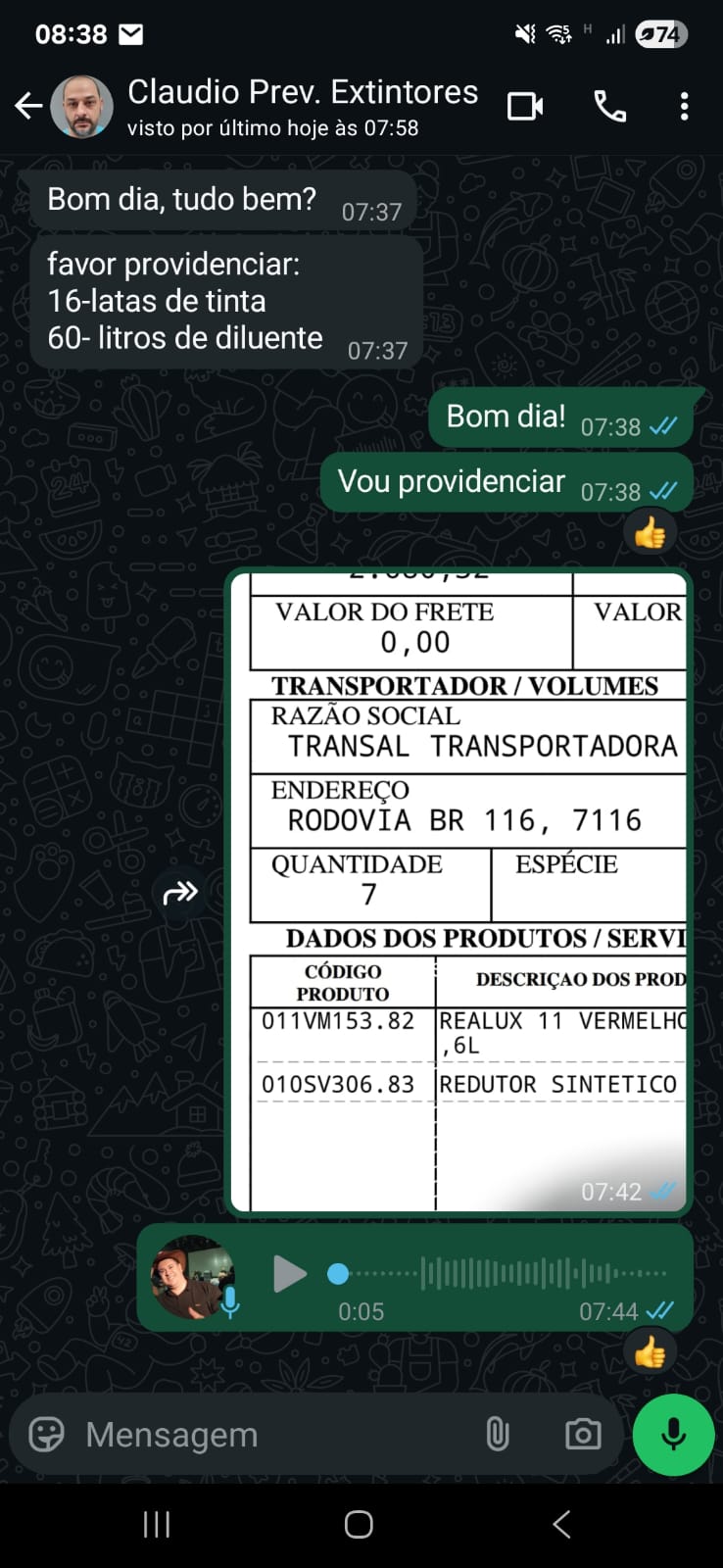This screenshot has width=723, height=1568.
Task: Forward the invoice image
Action: tap(180, 892)
